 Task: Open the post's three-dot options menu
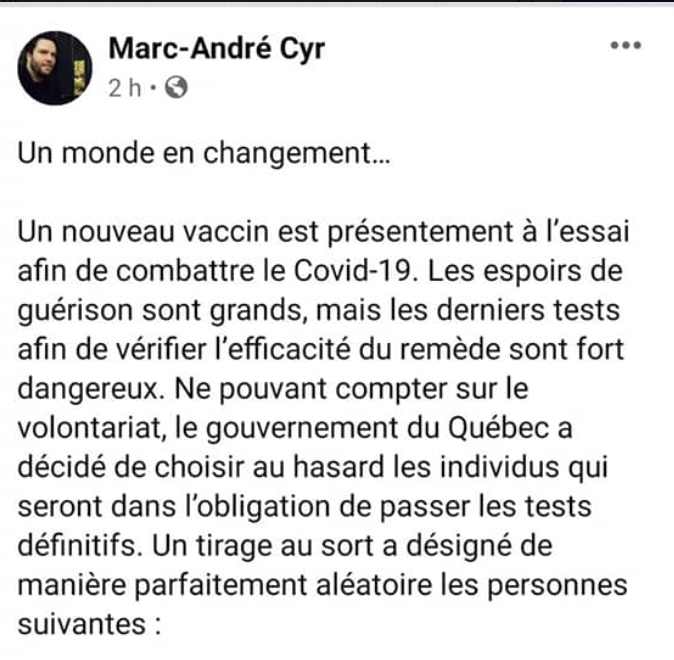(624, 47)
